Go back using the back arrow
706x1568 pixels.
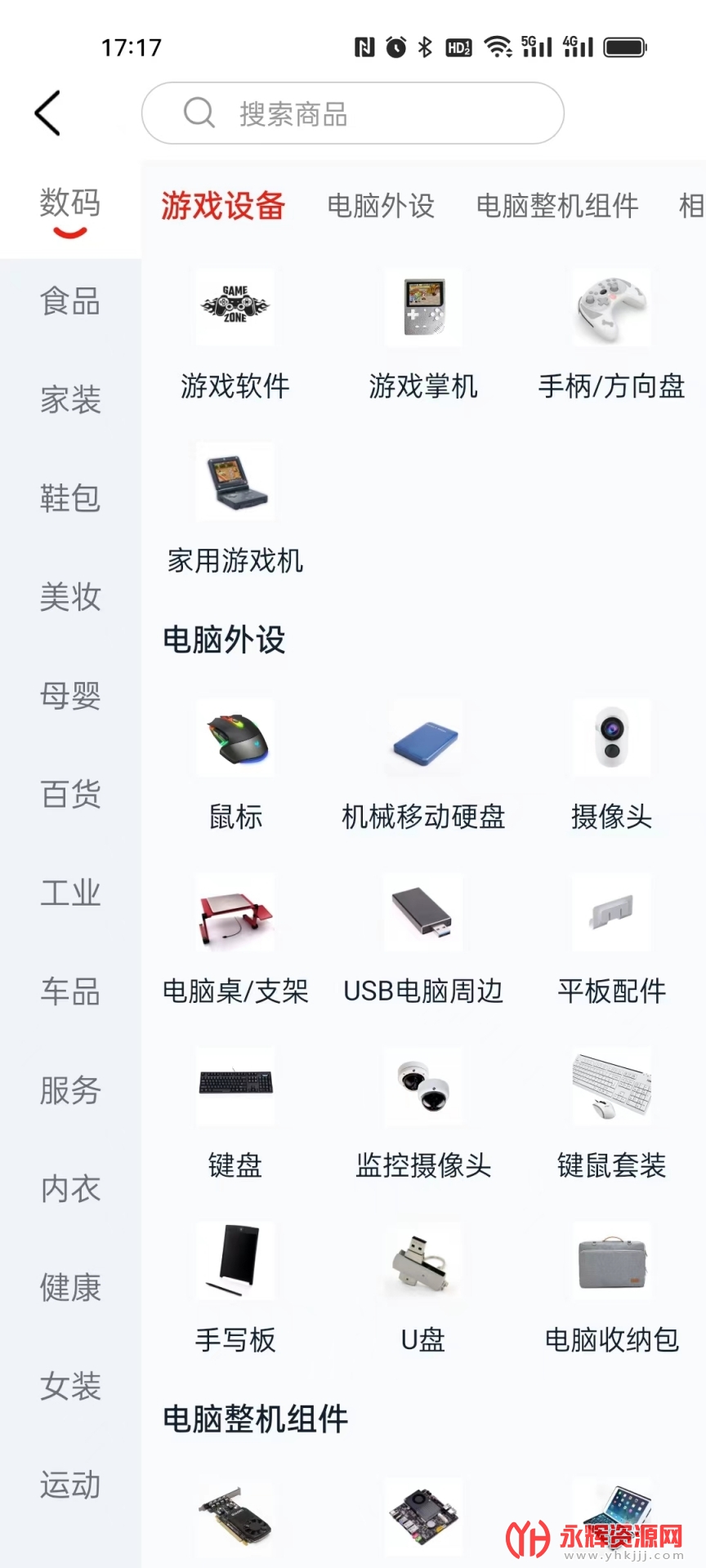tap(47, 113)
